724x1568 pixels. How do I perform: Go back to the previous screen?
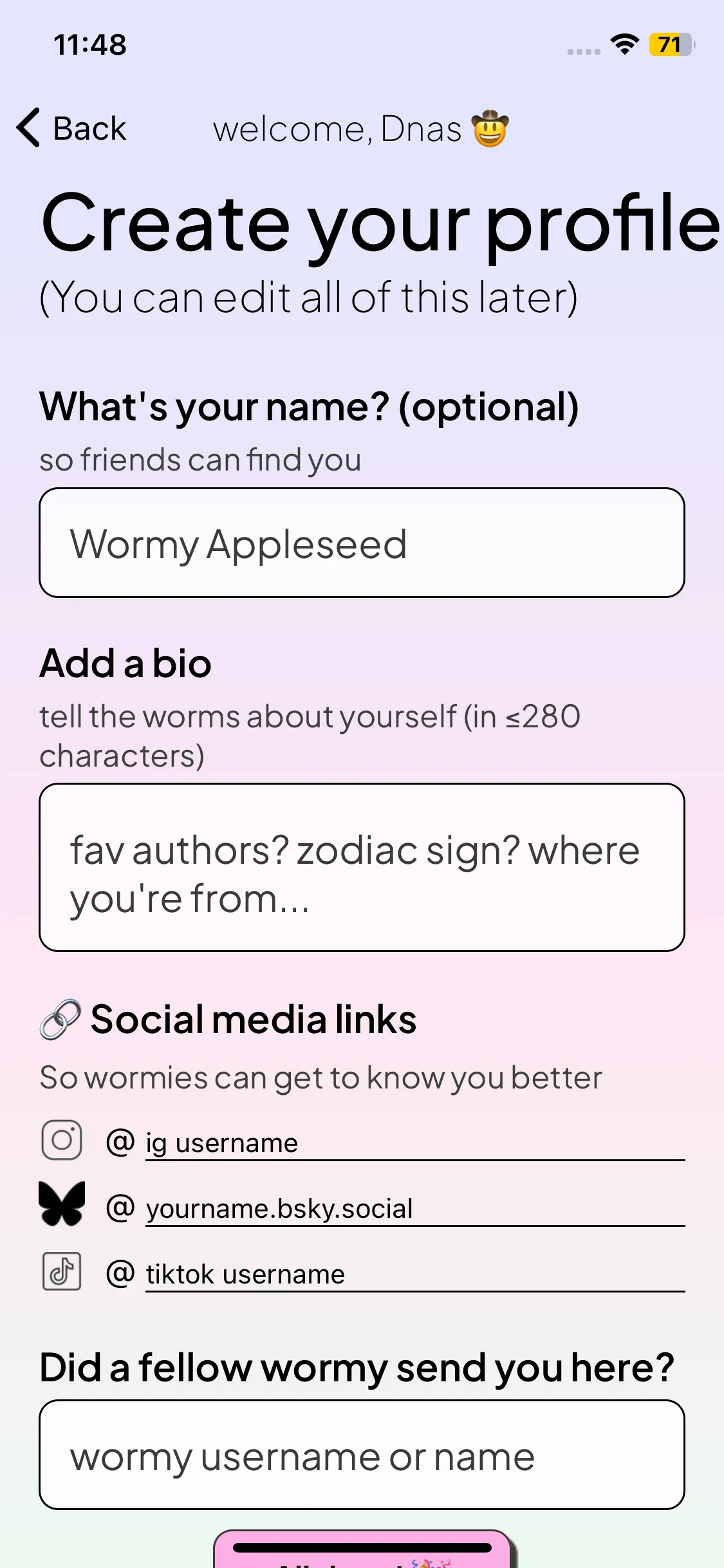[71, 128]
